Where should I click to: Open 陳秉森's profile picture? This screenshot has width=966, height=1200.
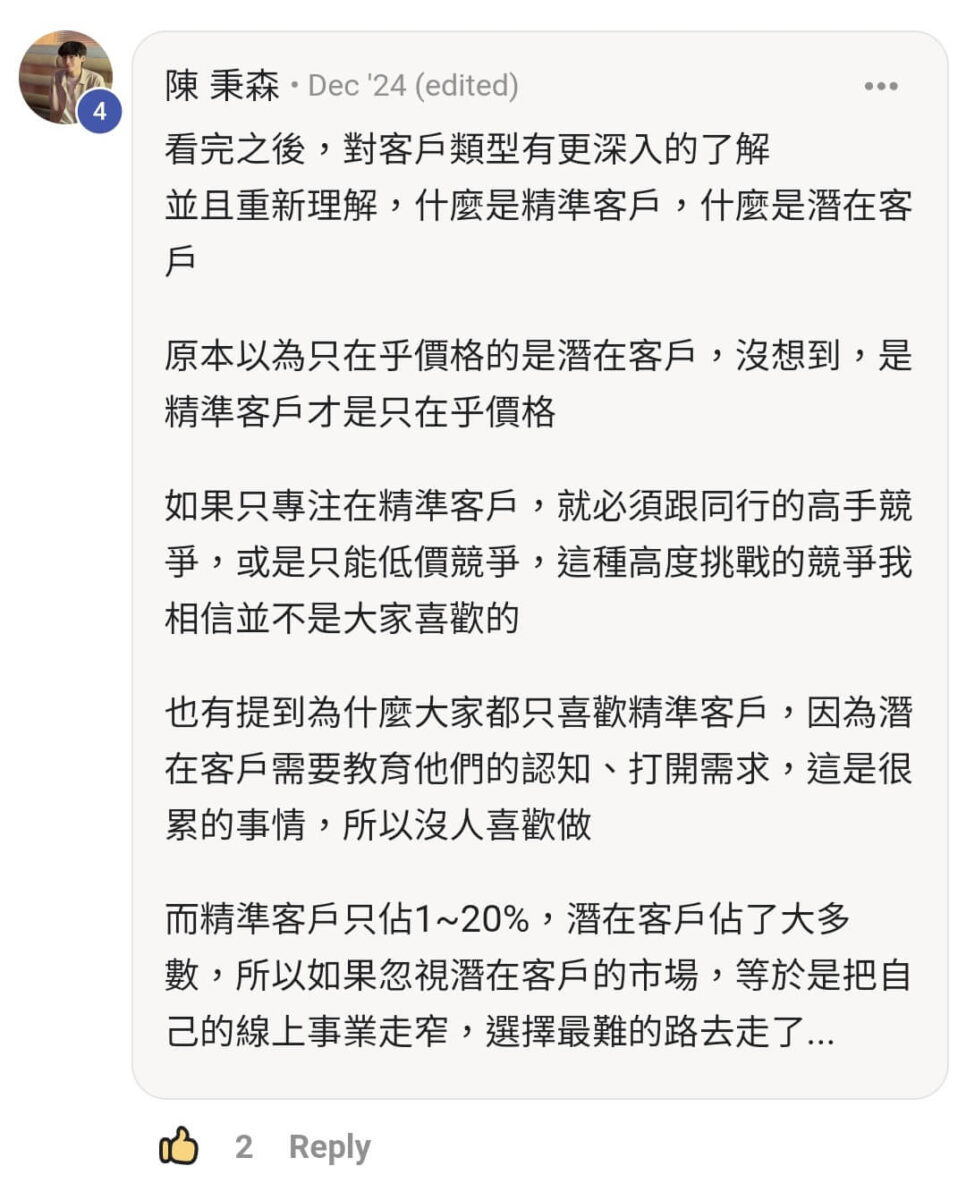[x=65, y=78]
